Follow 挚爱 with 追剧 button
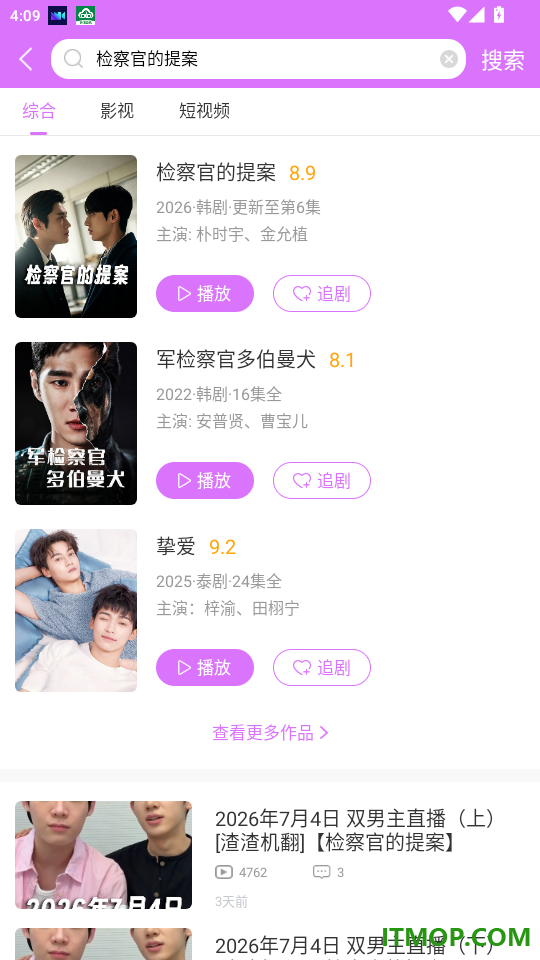 (x=321, y=667)
